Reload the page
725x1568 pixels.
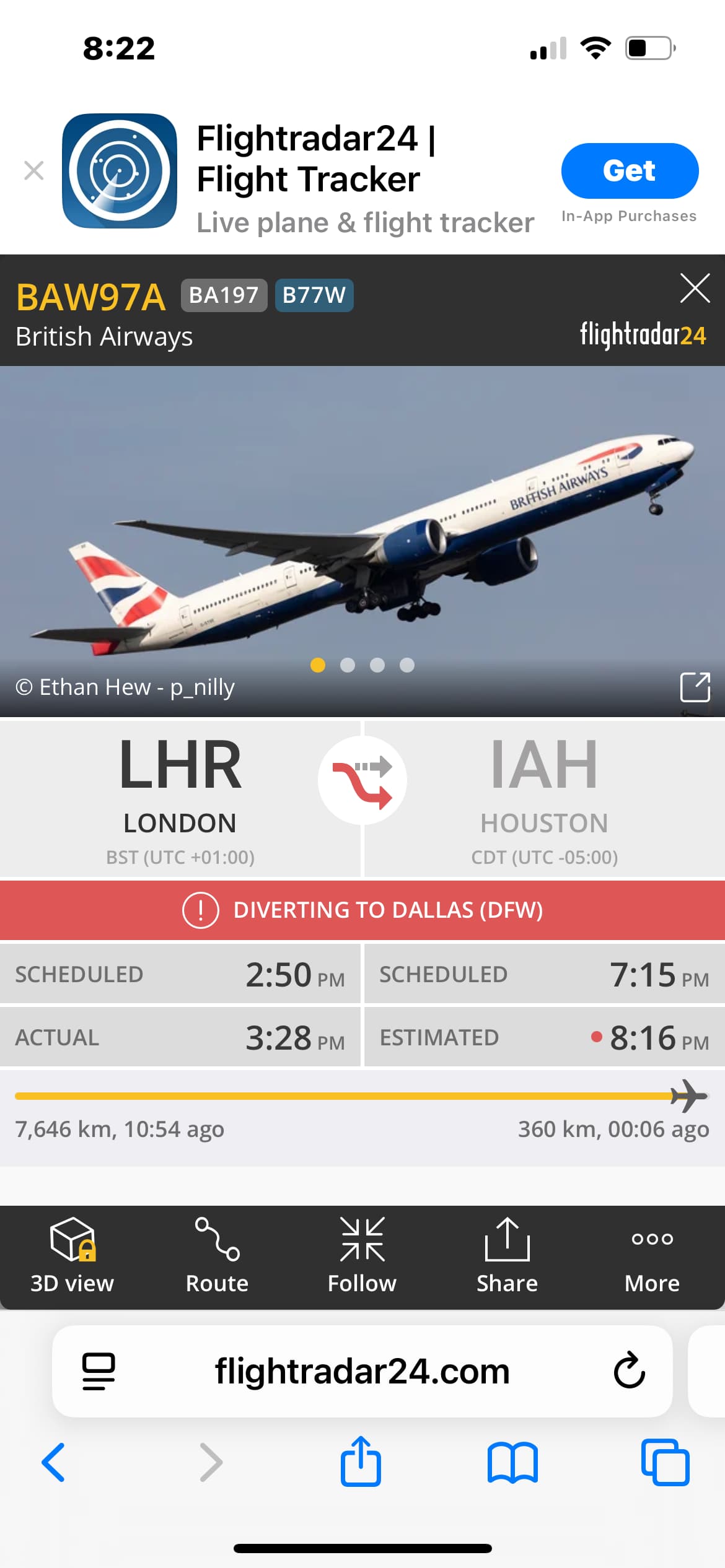click(629, 1370)
